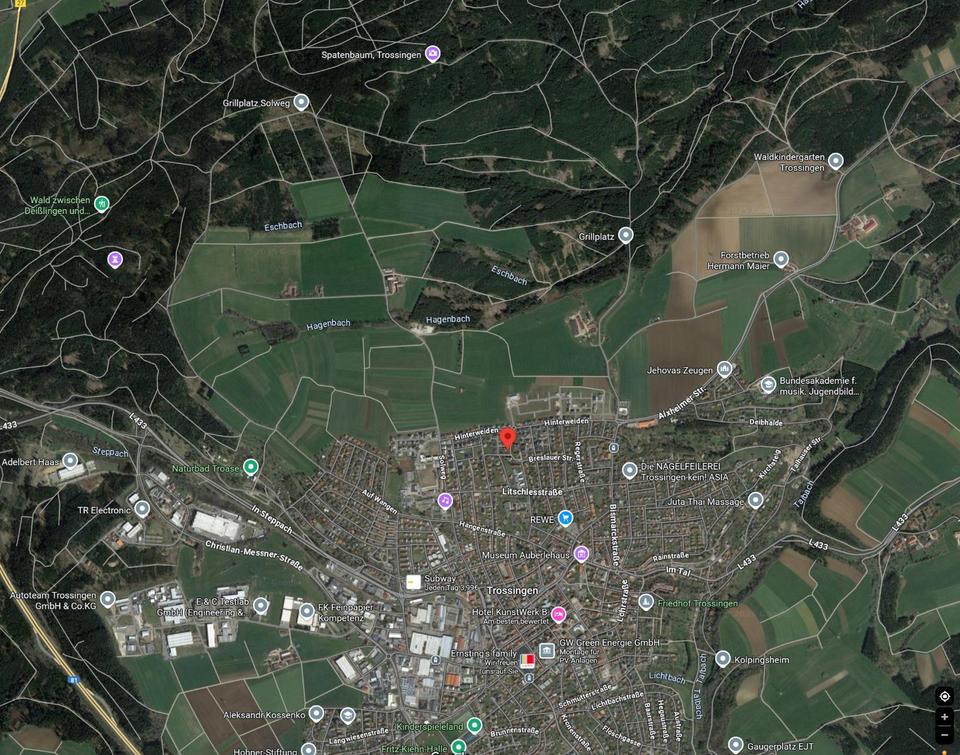960x755 pixels.
Task: Open TR Electronic place marker
Action: pyautogui.click(x=143, y=509)
